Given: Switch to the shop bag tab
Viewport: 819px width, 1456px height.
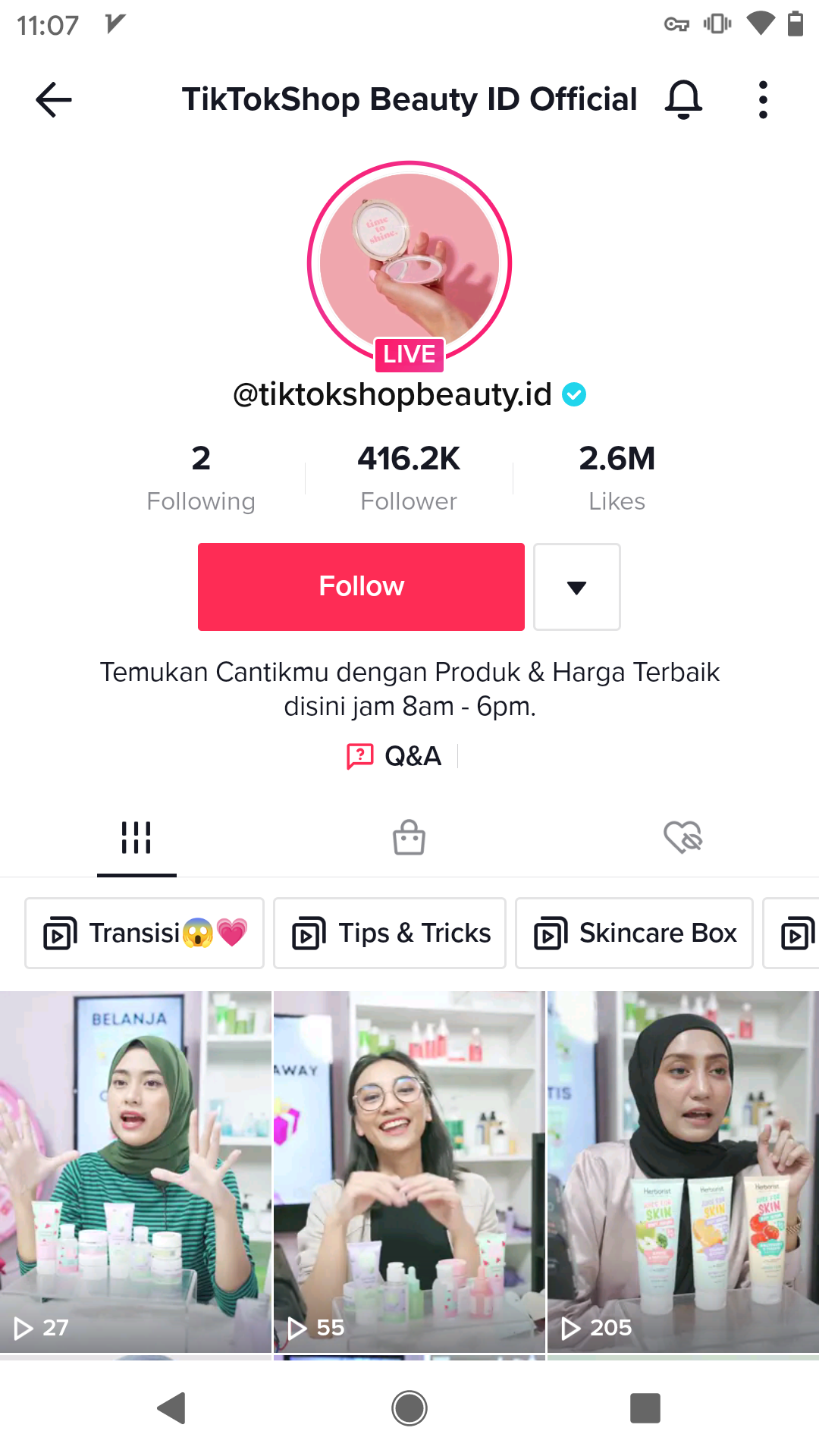Looking at the screenshot, I should pyautogui.click(x=409, y=838).
